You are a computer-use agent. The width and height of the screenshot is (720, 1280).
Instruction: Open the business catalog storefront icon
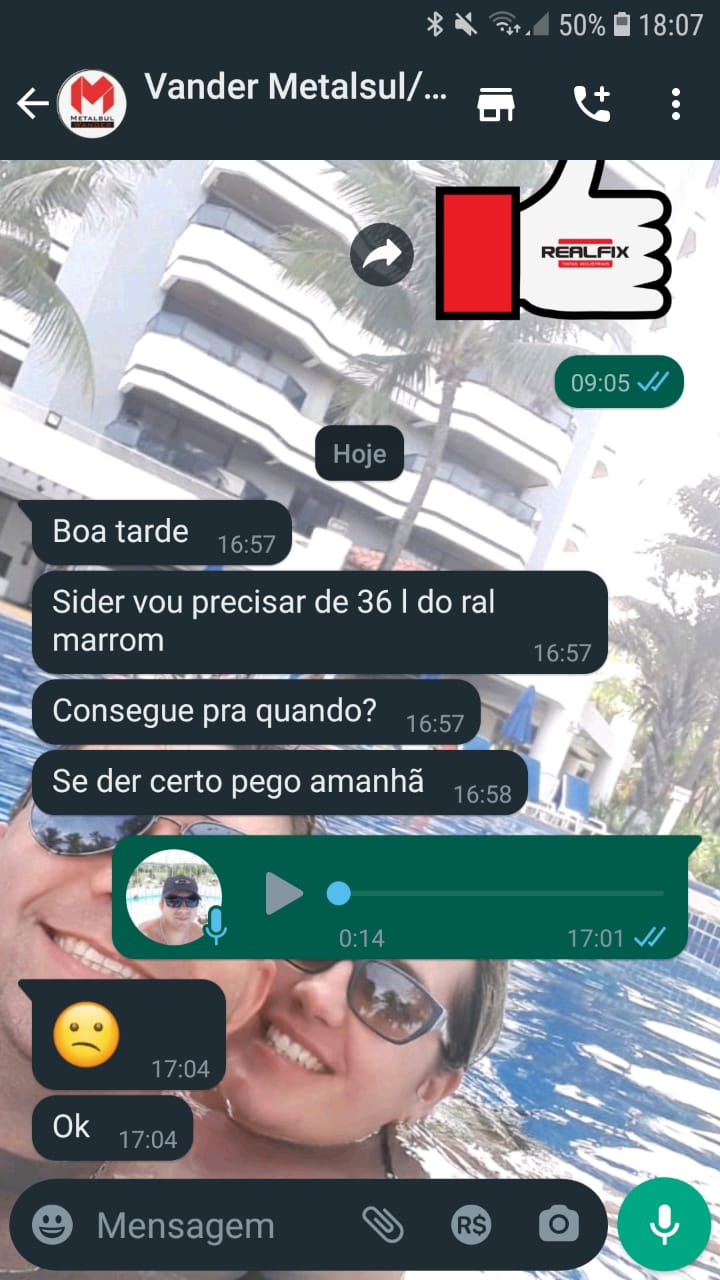pyautogui.click(x=495, y=104)
